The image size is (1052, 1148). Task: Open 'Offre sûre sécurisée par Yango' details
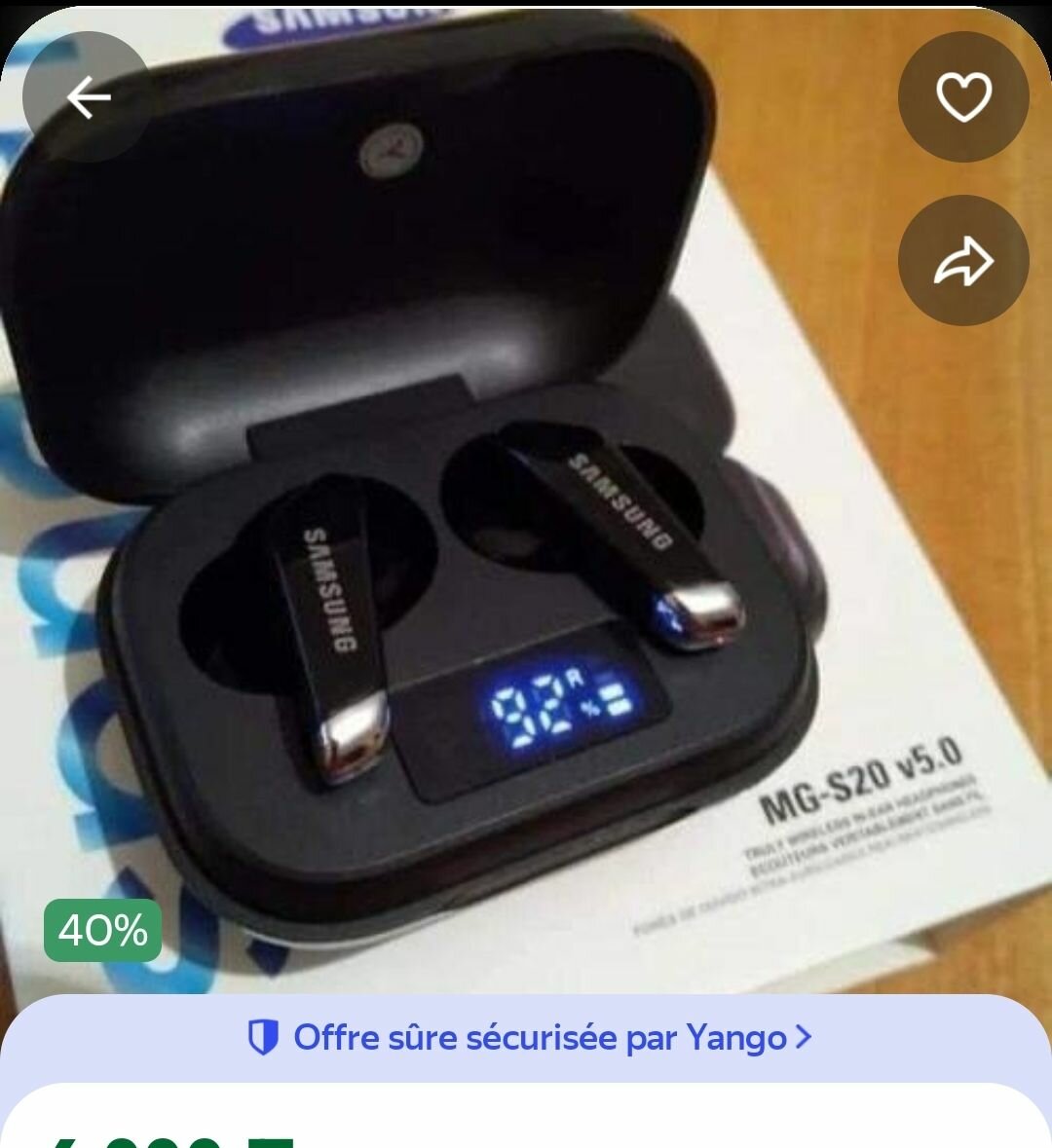coord(529,1038)
